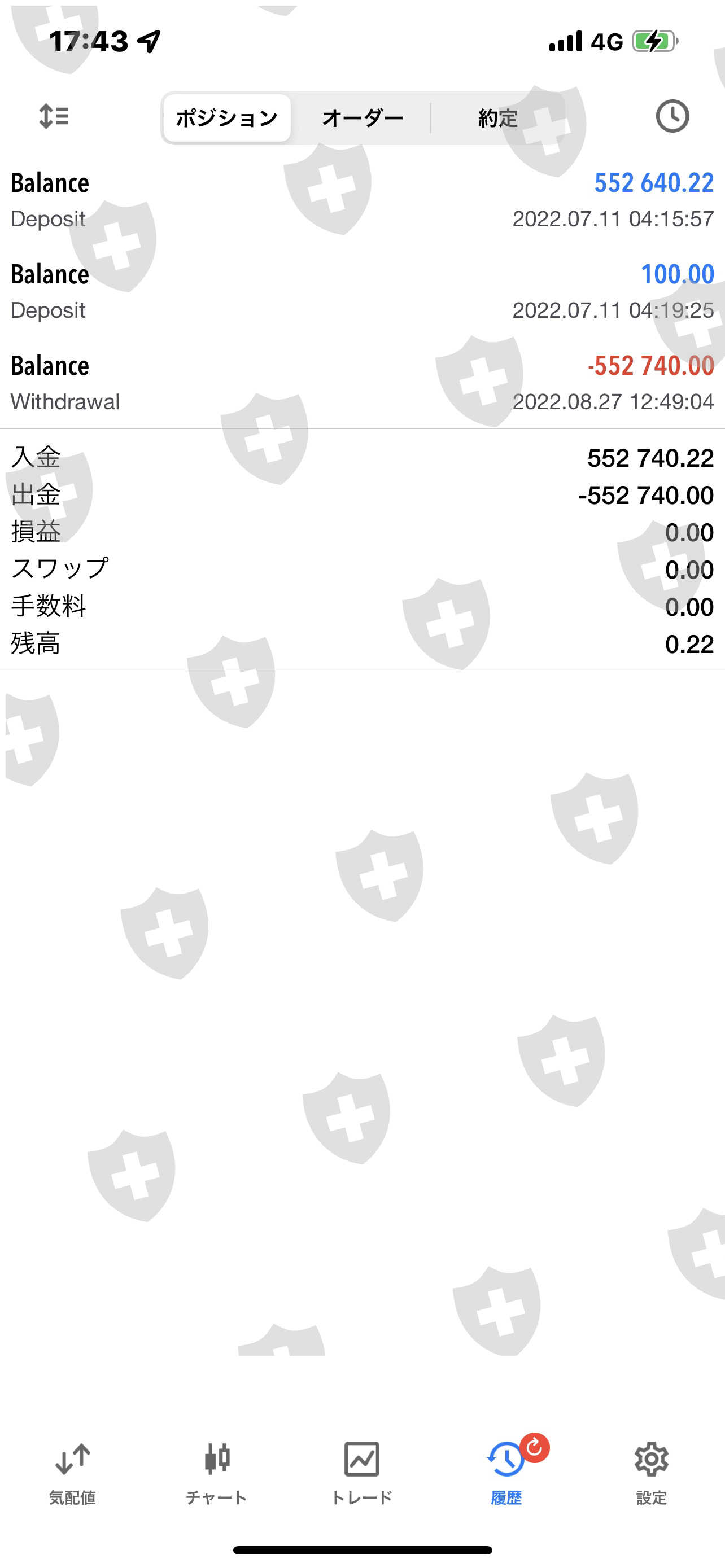Open the -552 740.00 withdrawal entry
Viewport: 725px width, 1568px height.
[362, 382]
